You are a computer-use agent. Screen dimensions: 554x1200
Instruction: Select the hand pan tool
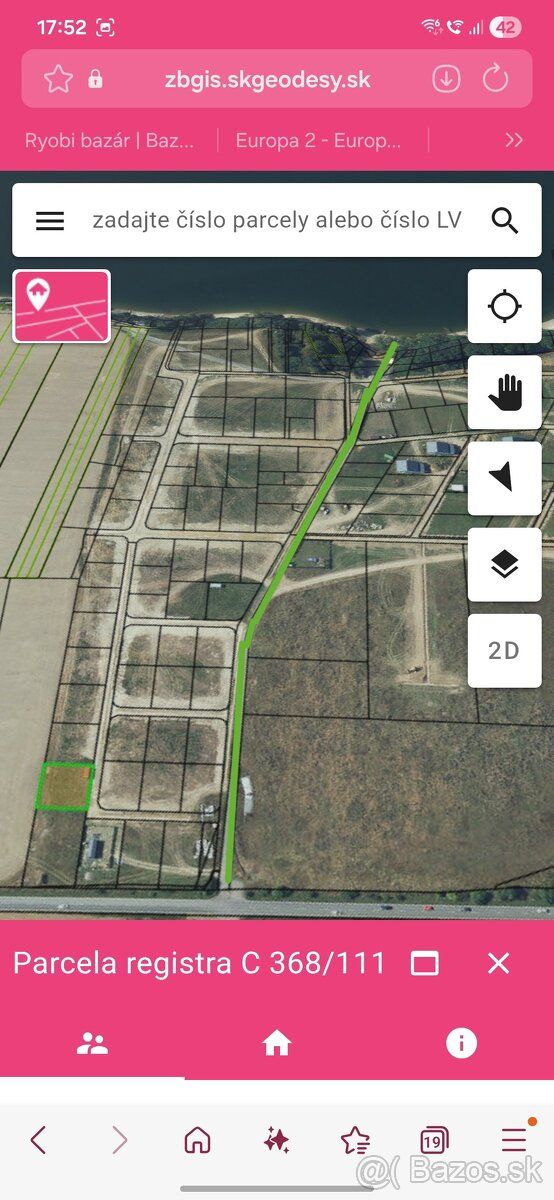coord(505,392)
